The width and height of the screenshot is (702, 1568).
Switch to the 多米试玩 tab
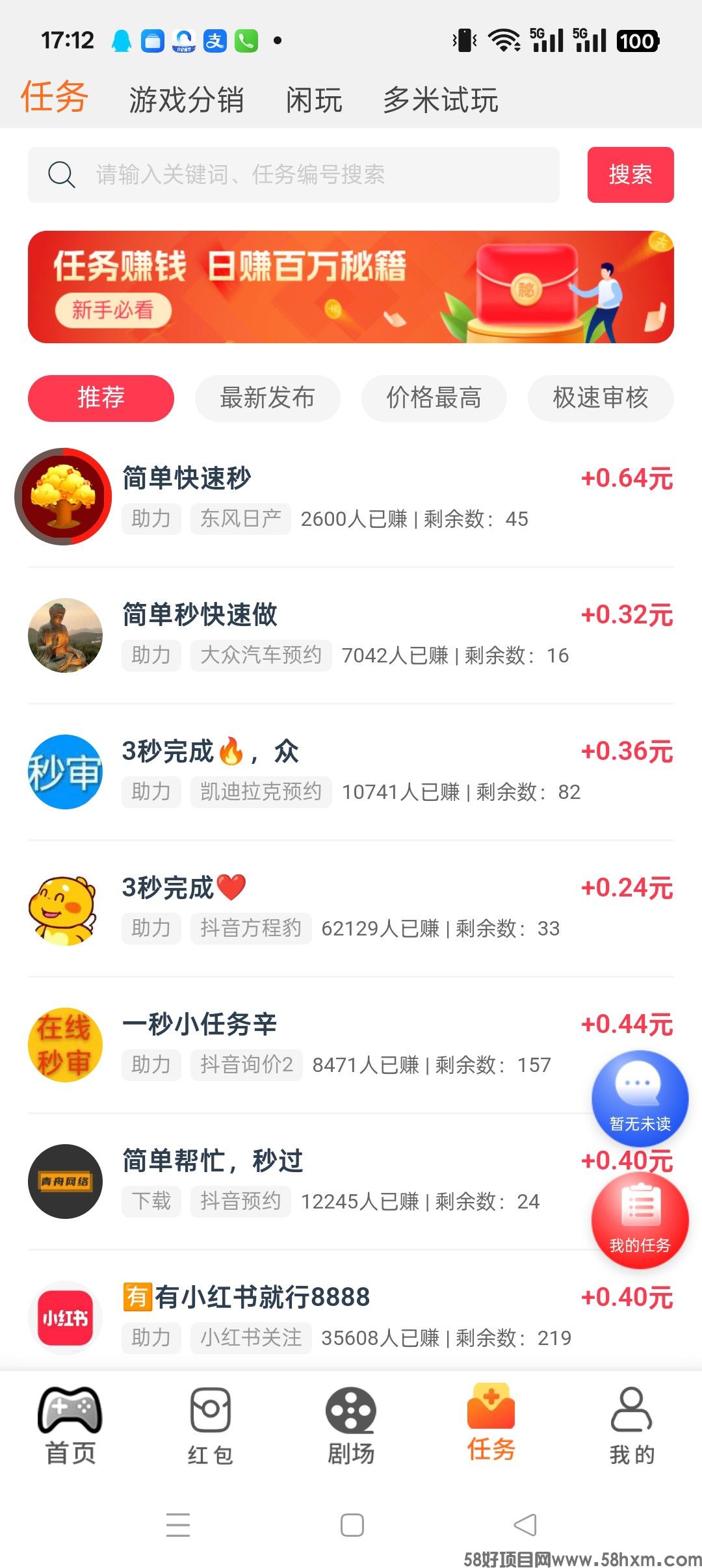point(441,99)
